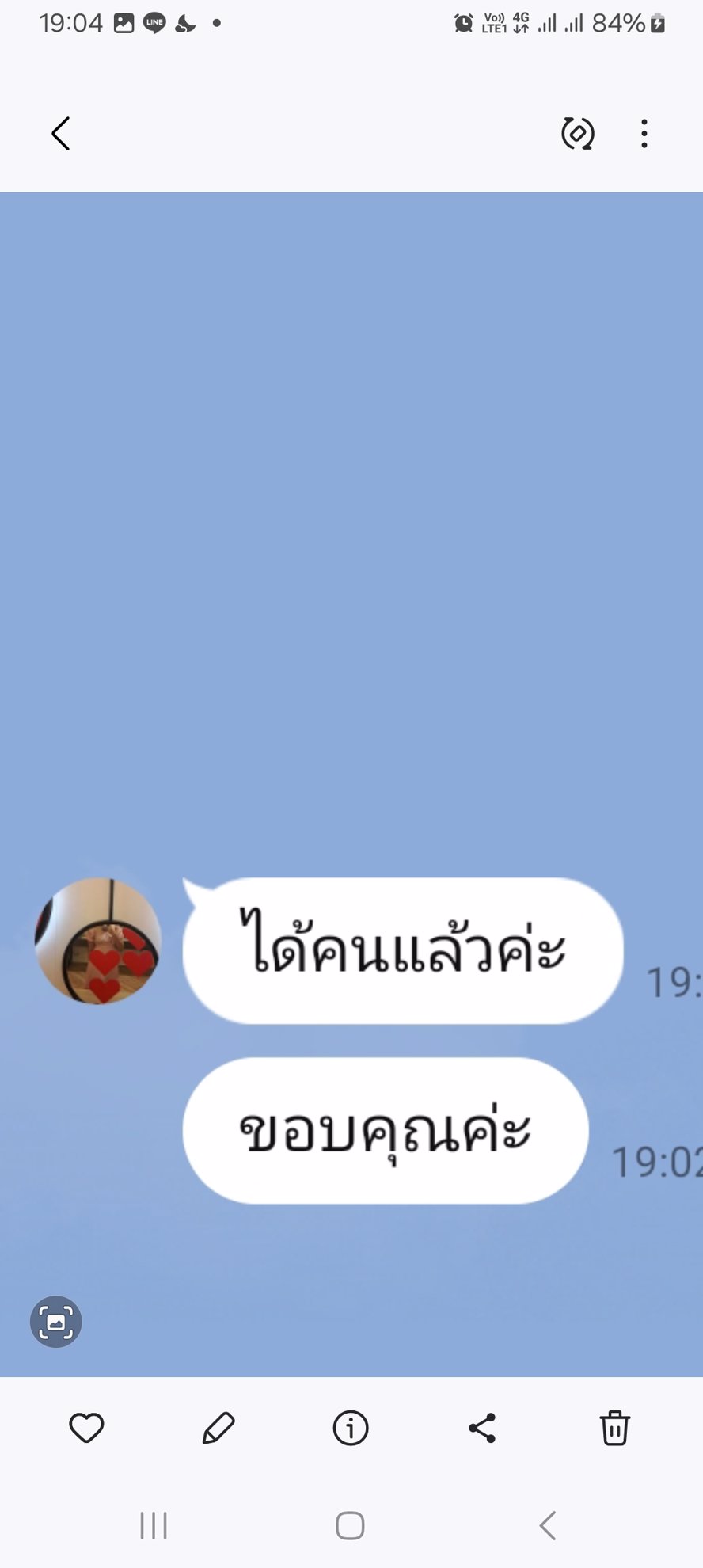
Task: Mark this image as favorite
Action: tap(86, 1428)
